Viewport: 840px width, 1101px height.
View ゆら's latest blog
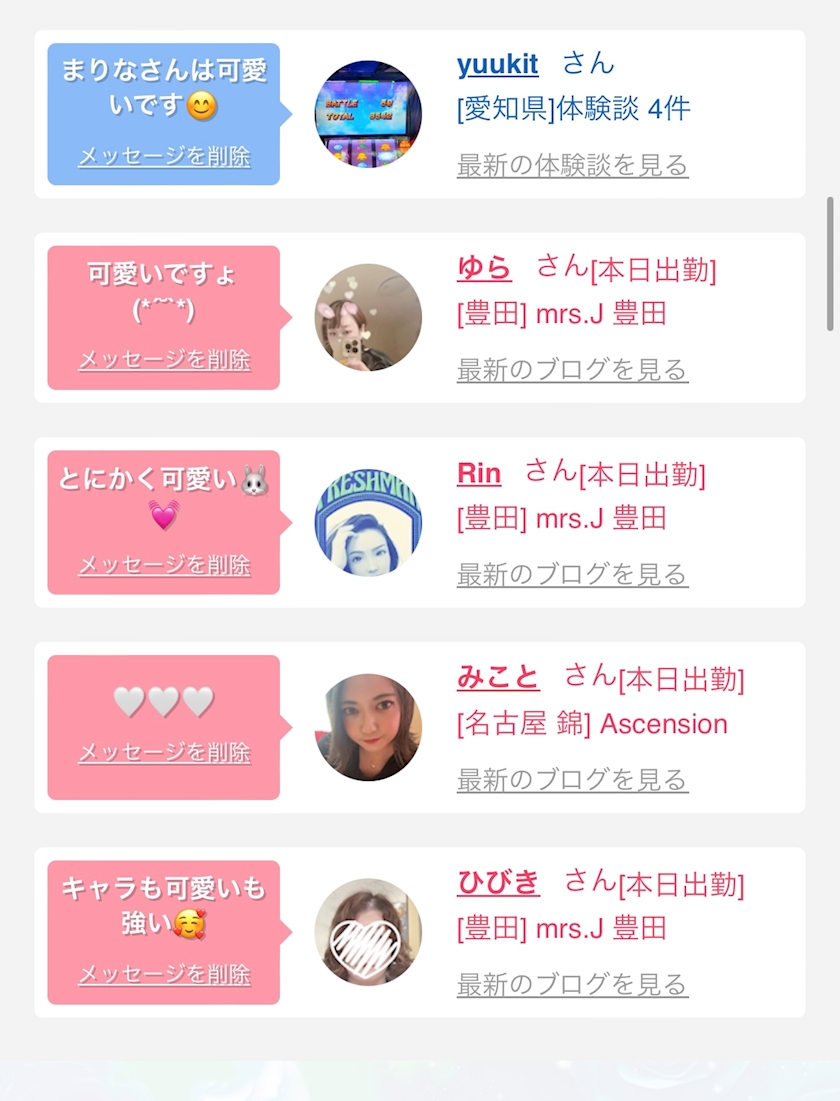[x=572, y=370]
